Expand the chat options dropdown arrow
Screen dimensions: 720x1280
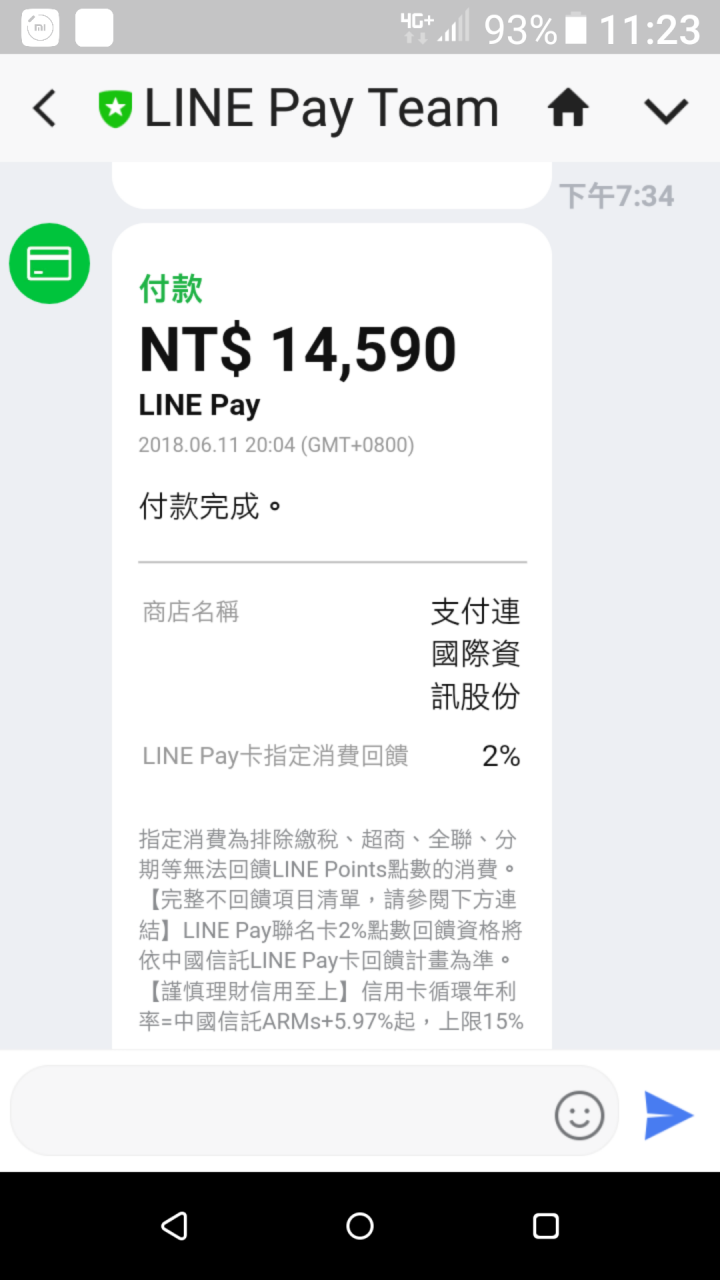[666, 110]
